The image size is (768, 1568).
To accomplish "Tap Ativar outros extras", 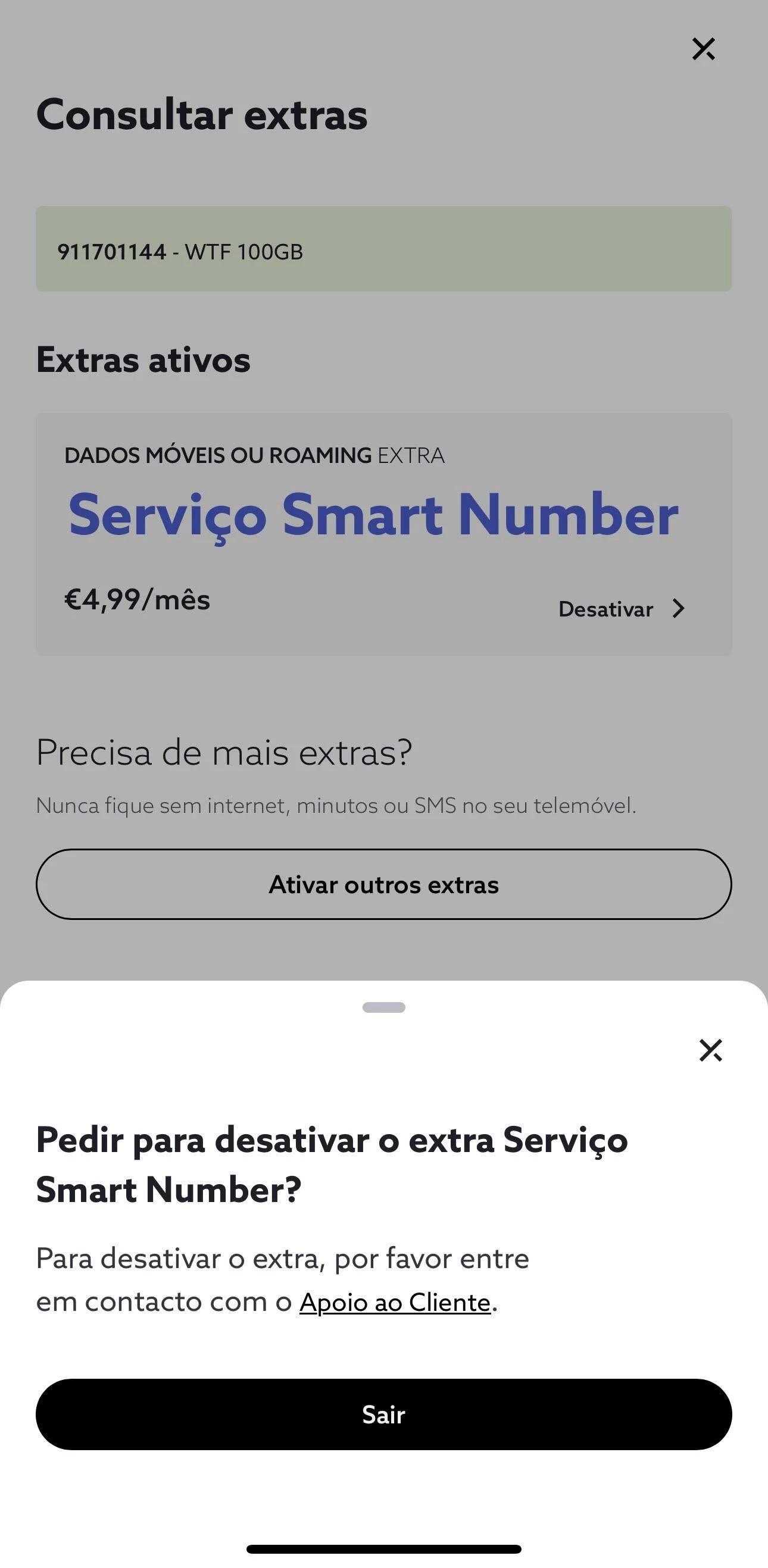I will tap(383, 884).
